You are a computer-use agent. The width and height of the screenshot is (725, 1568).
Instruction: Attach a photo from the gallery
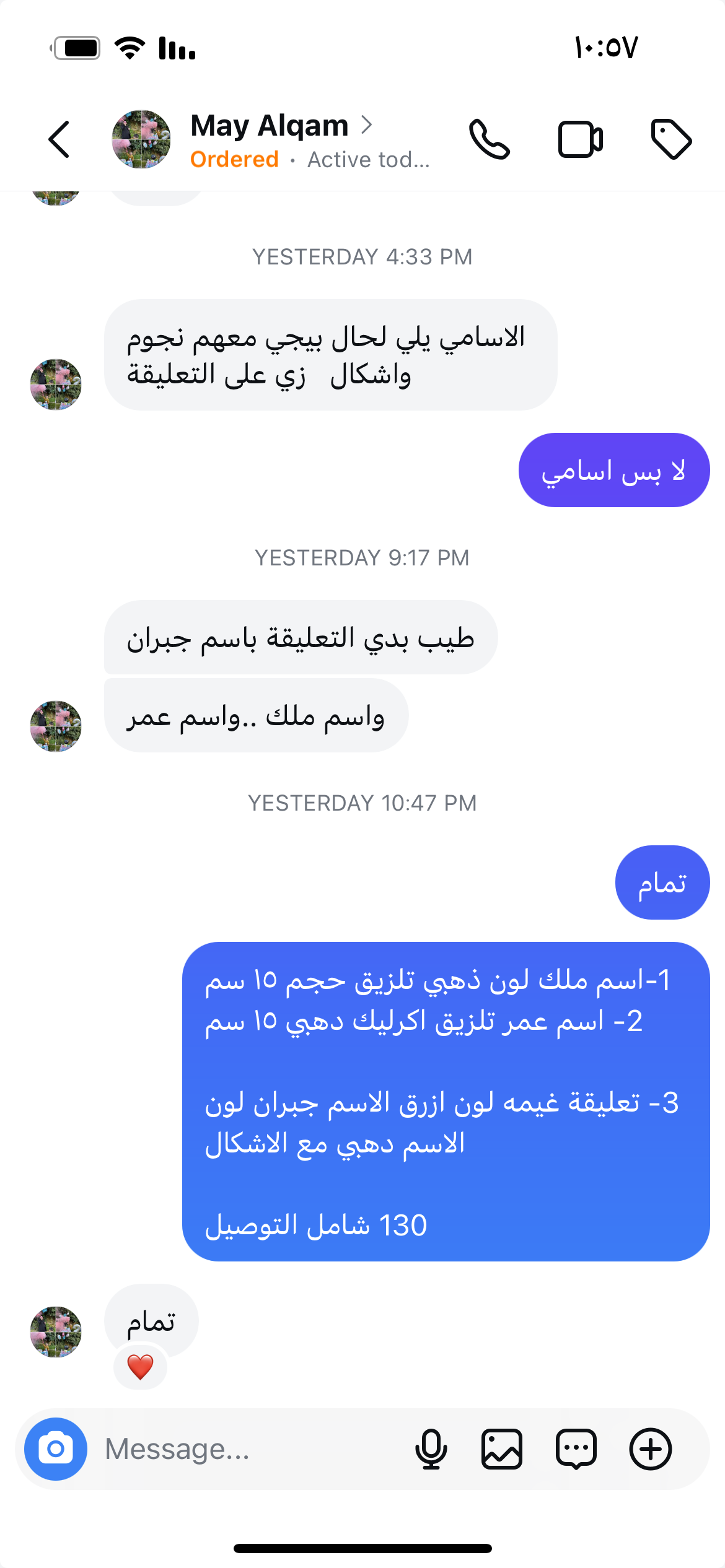pos(502,1449)
